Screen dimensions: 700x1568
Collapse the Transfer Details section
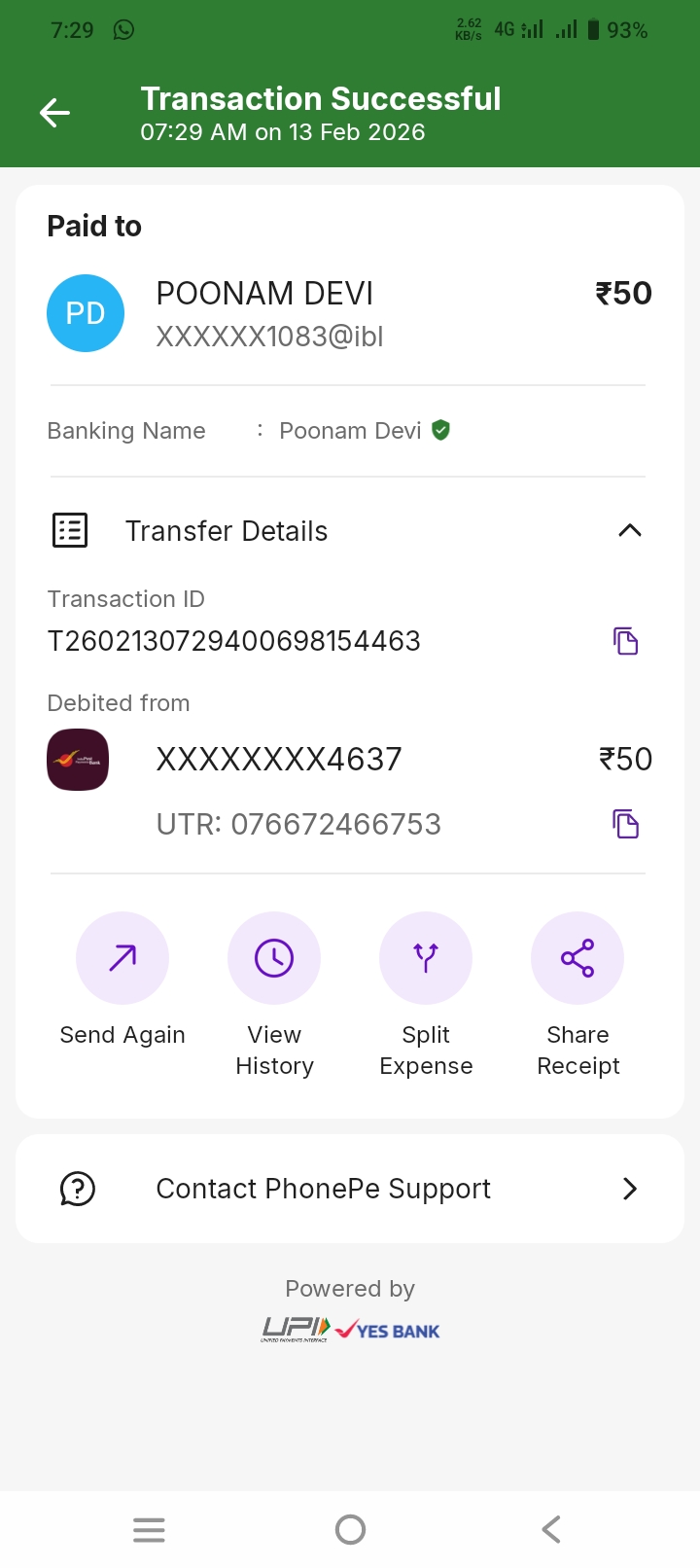pos(630,531)
